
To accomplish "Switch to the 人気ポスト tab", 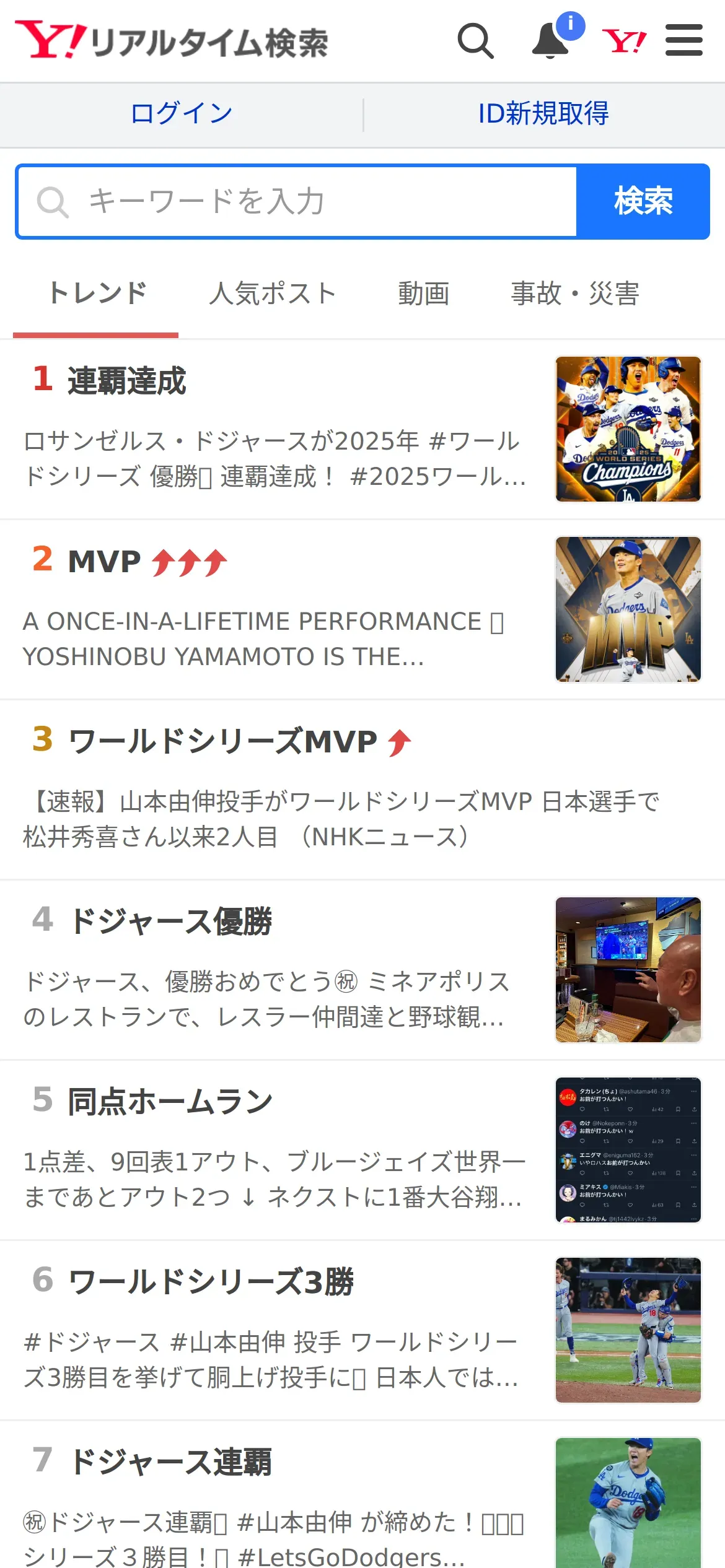I will (273, 294).
